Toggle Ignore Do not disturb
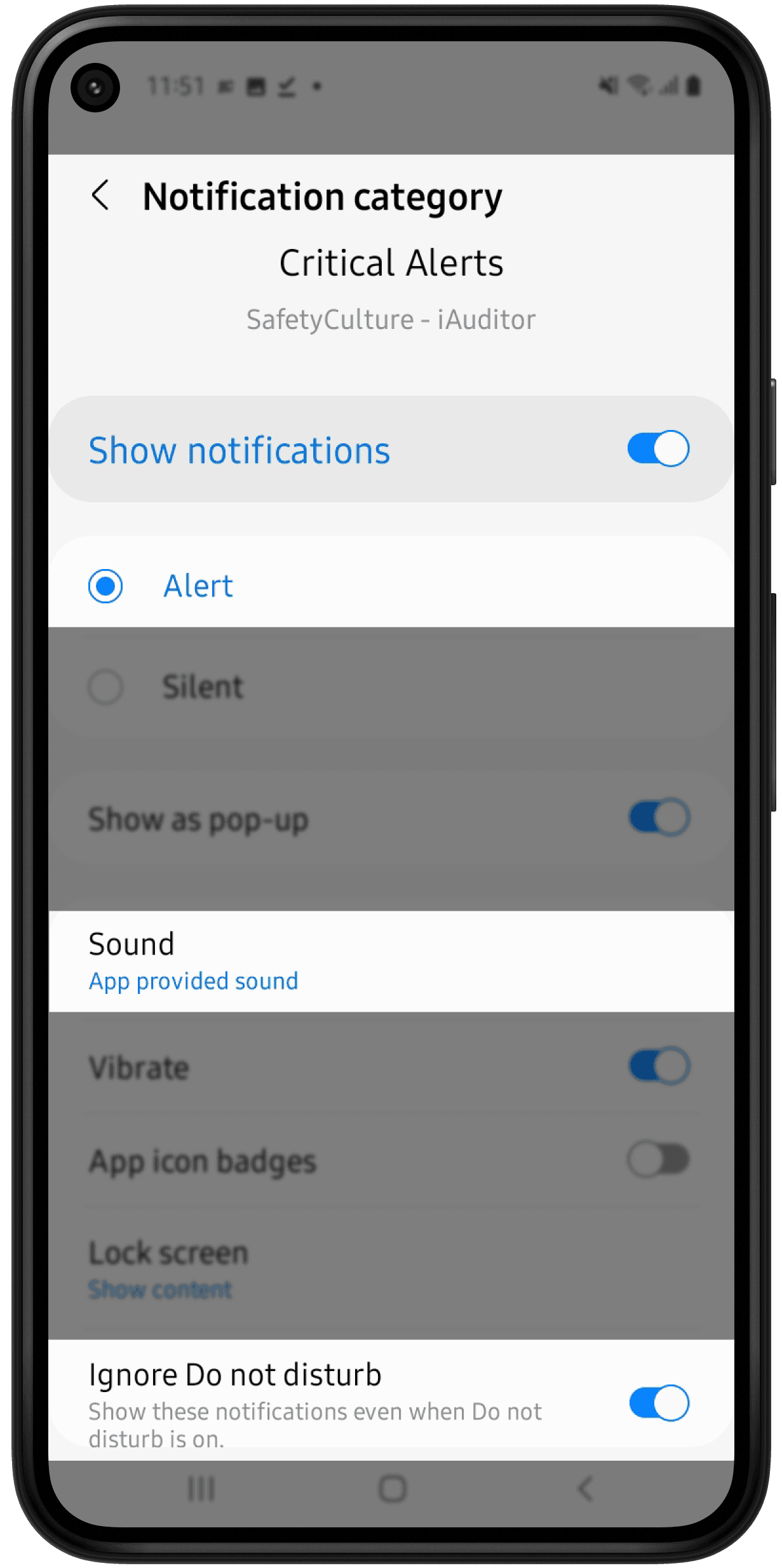This screenshot has width=782, height=1568. click(x=659, y=1403)
